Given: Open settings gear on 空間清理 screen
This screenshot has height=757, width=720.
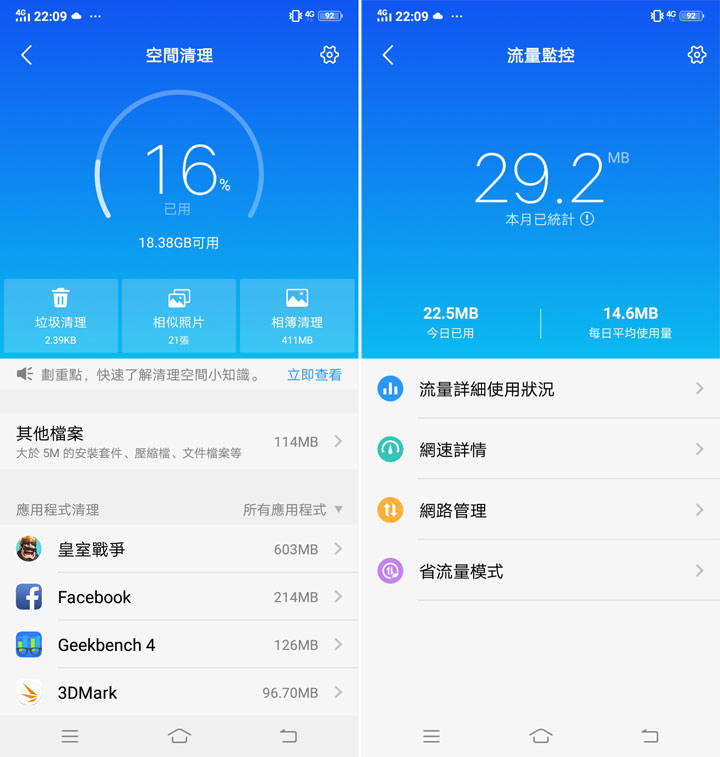Looking at the screenshot, I should tap(329, 55).
